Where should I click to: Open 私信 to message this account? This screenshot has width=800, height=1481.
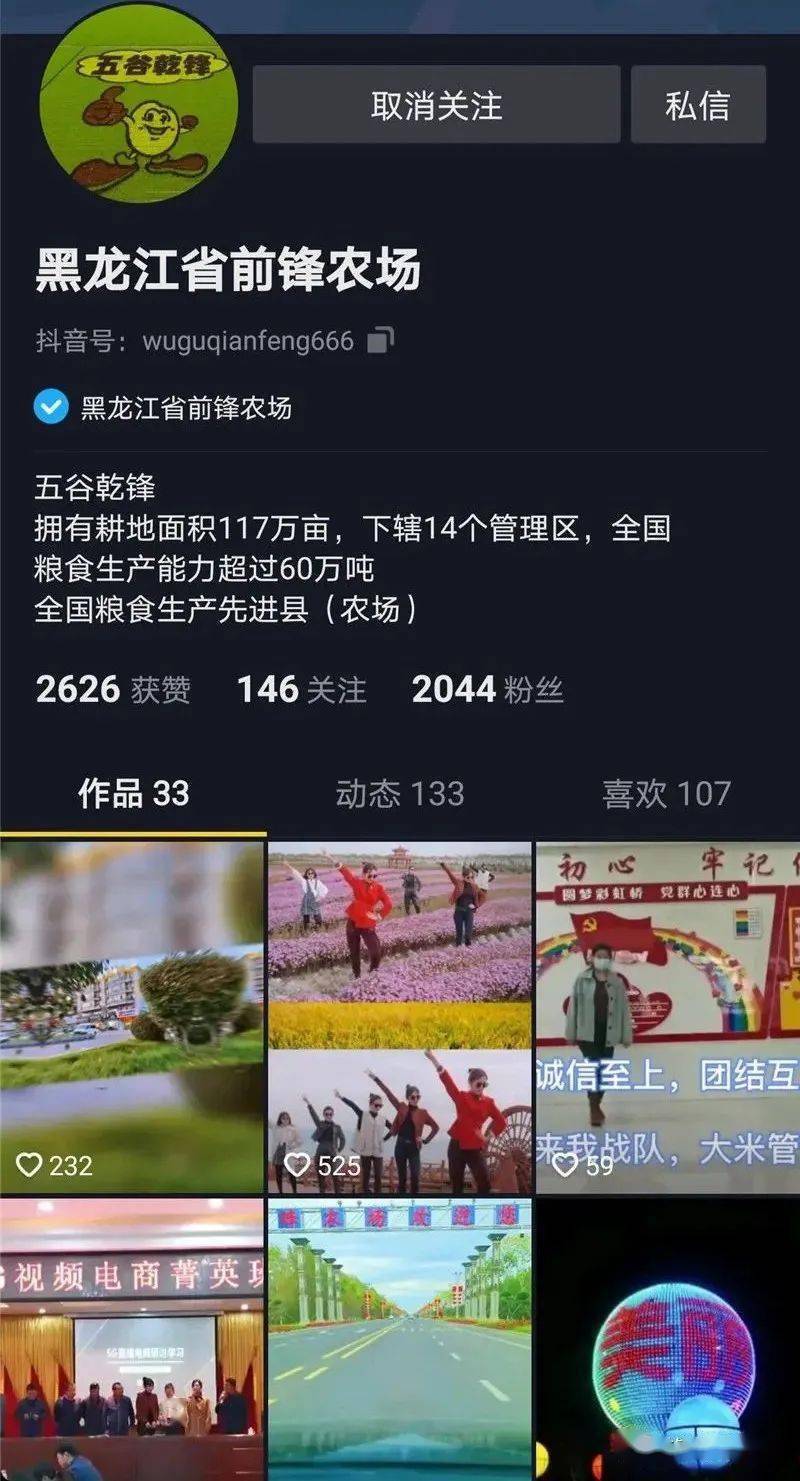(698, 105)
